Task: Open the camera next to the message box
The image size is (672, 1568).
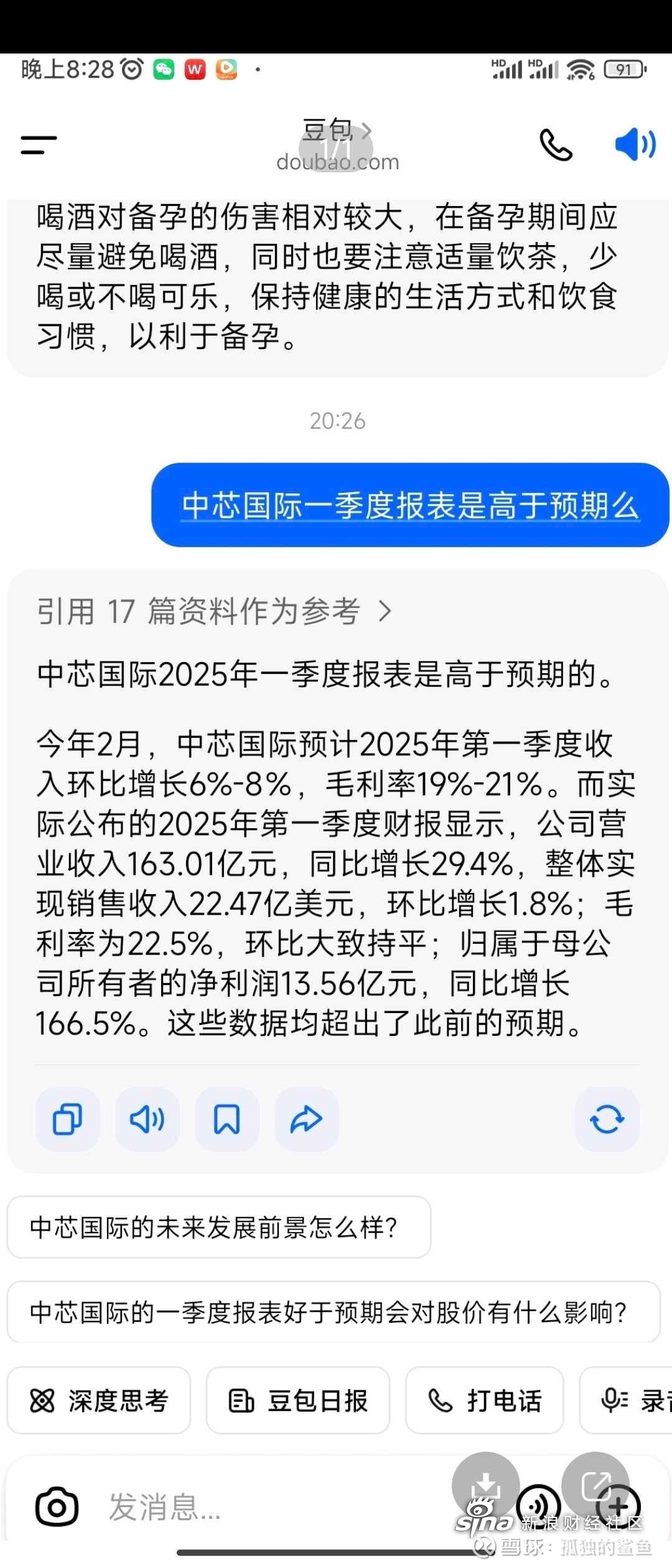Action: coord(57,1507)
